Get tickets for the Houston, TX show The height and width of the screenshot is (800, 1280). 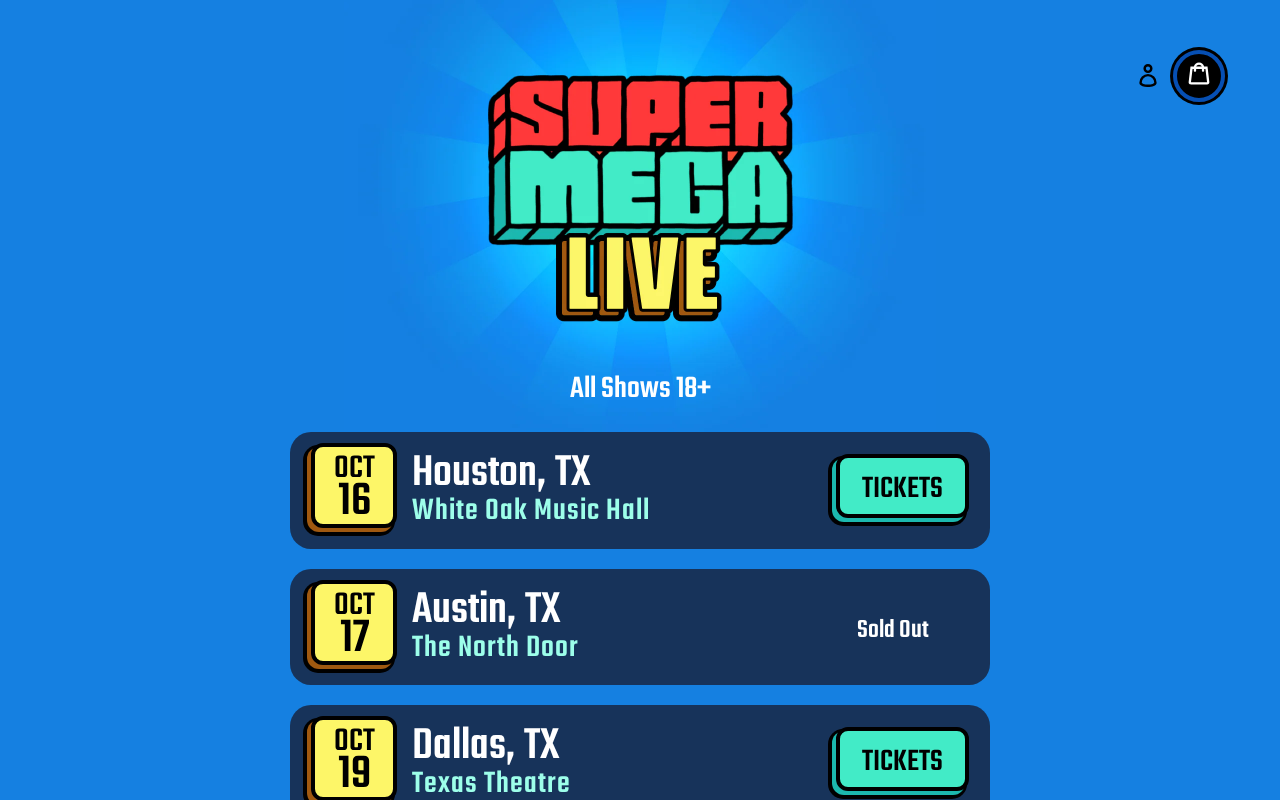[x=899, y=489]
